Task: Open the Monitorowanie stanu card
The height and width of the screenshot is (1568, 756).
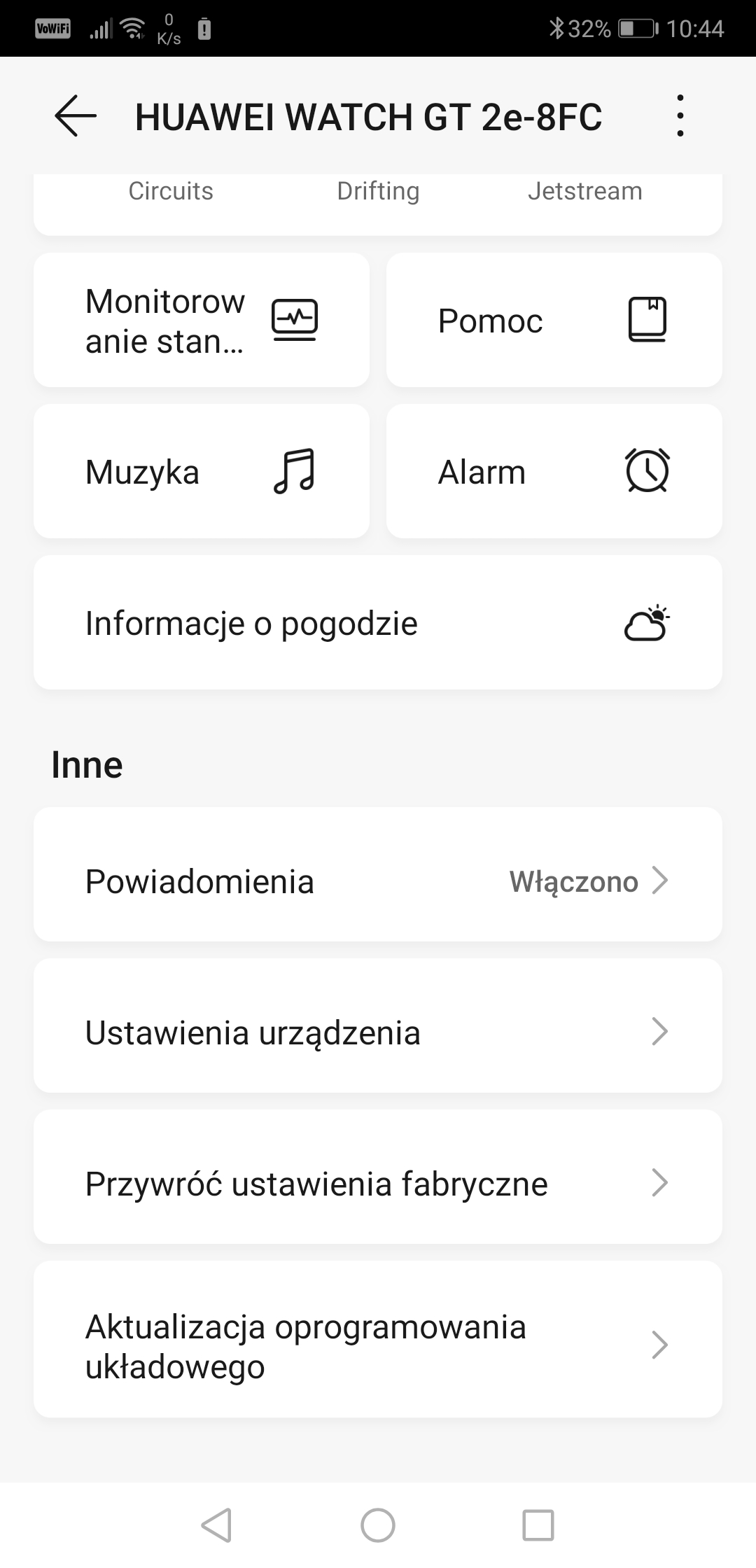Action: (202, 320)
